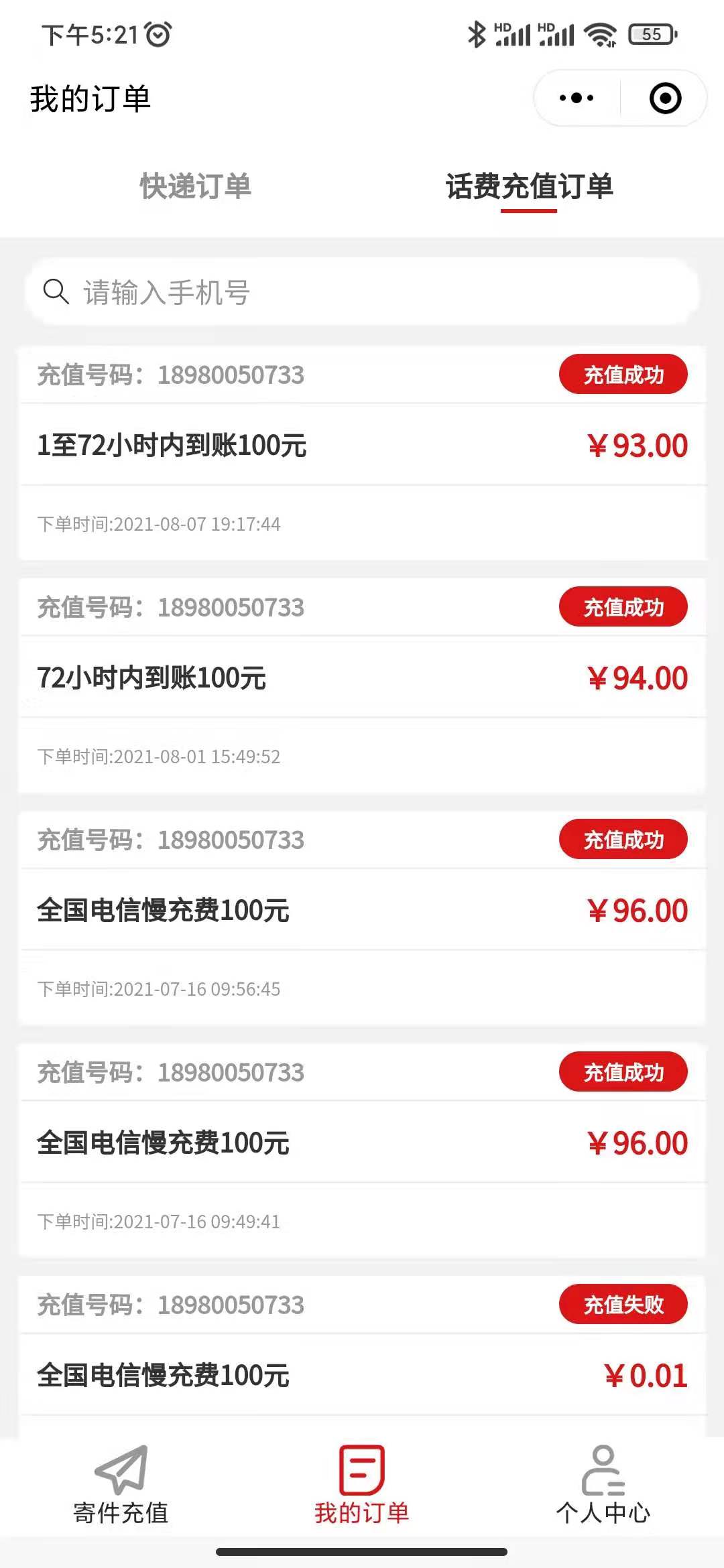The image size is (724, 1568).
Task: View the ¥94.00 order from 2021-08-01
Action: tap(362, 678)
